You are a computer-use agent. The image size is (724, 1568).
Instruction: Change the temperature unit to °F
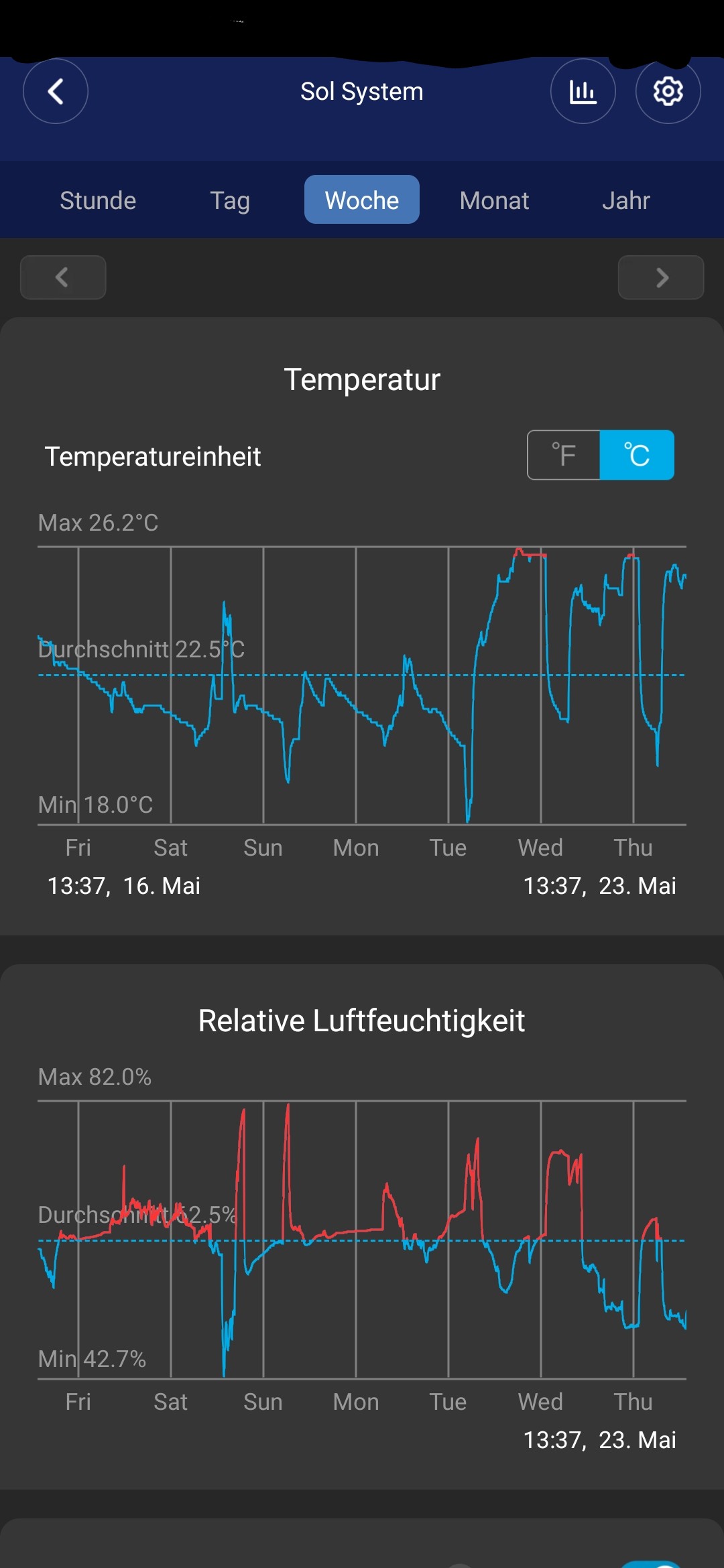click(x=564, y=455)
